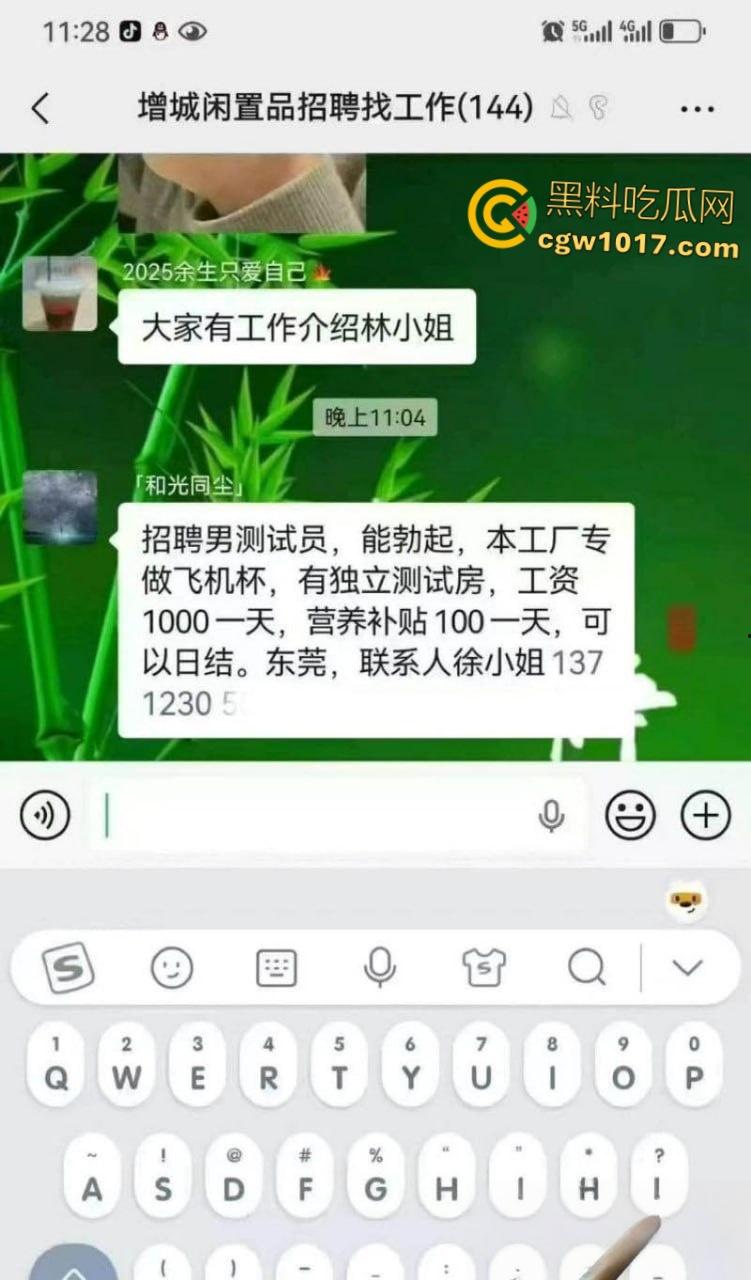Open the Sogou keyboard menu logo

(68, 967)
